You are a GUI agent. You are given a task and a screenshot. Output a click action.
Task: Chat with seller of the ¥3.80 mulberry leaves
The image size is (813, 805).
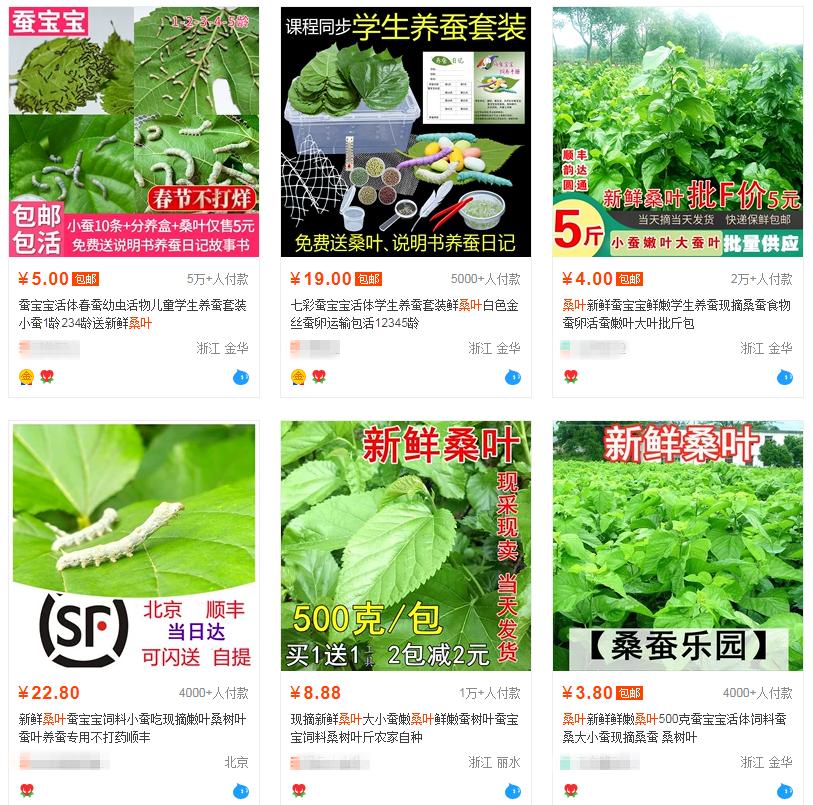point(784,791)
